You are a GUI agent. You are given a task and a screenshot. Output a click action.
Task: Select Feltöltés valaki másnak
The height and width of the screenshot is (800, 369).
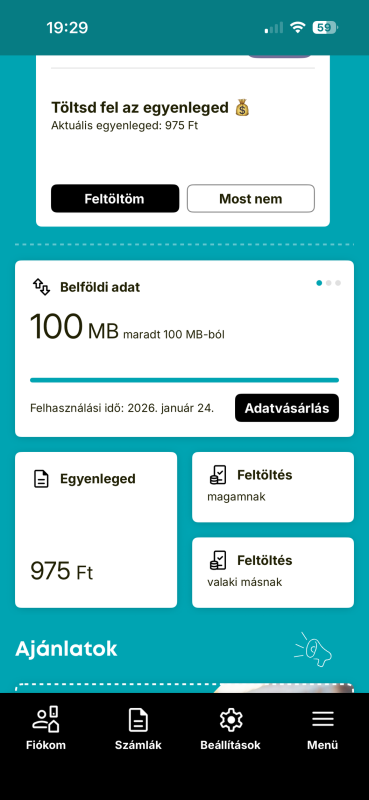point(273,572)
